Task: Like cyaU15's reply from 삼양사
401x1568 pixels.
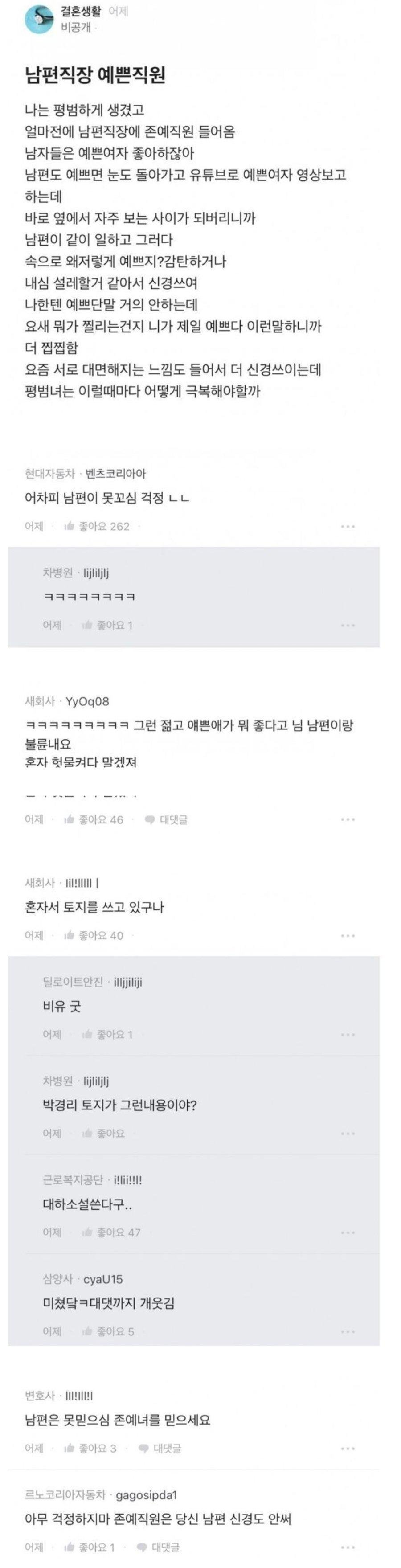Action: pos(108,1331)
